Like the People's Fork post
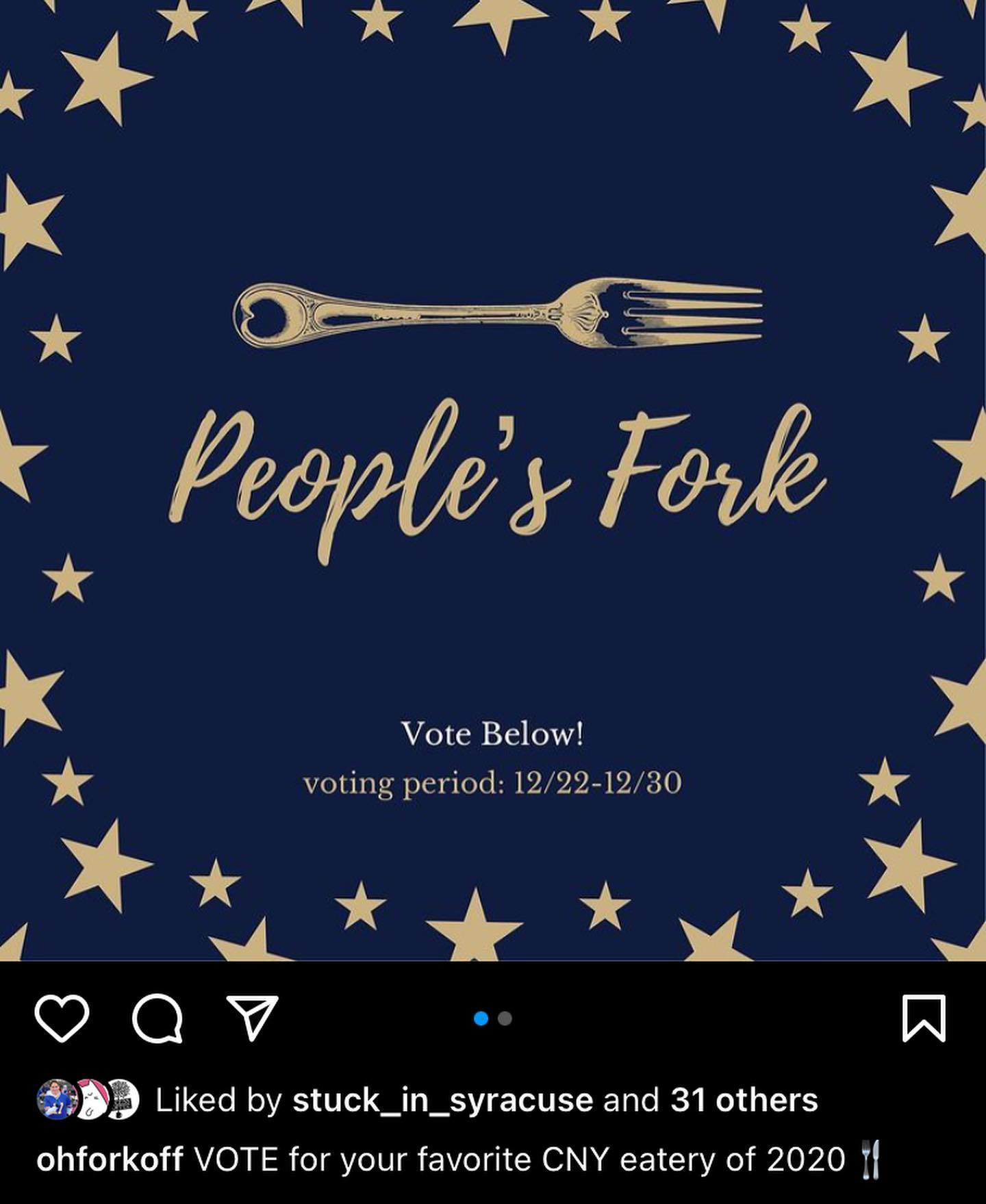This screenshot has width=986, height=1204. (62, 1018)
